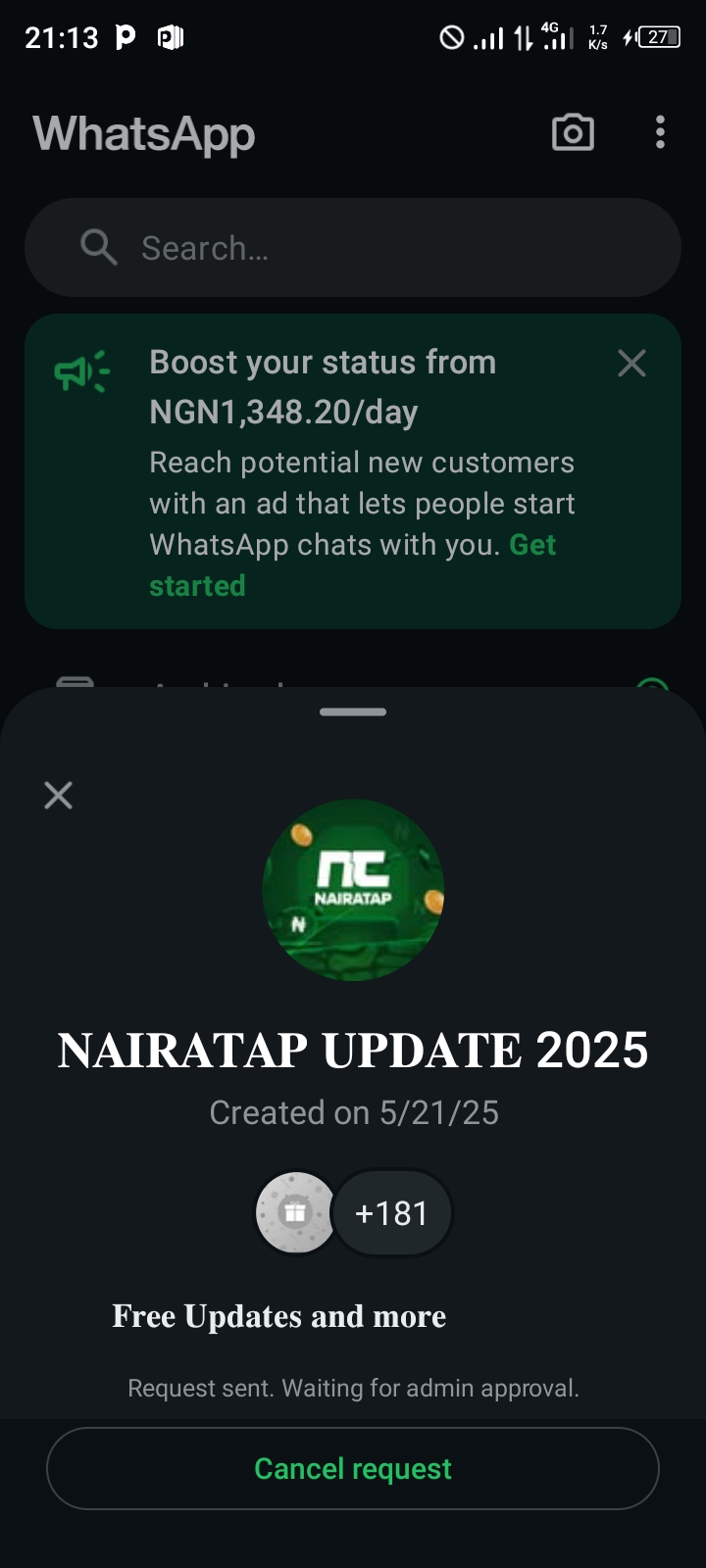
Task: Dismiss the Boost your status banner
Action: pos(631,364)
